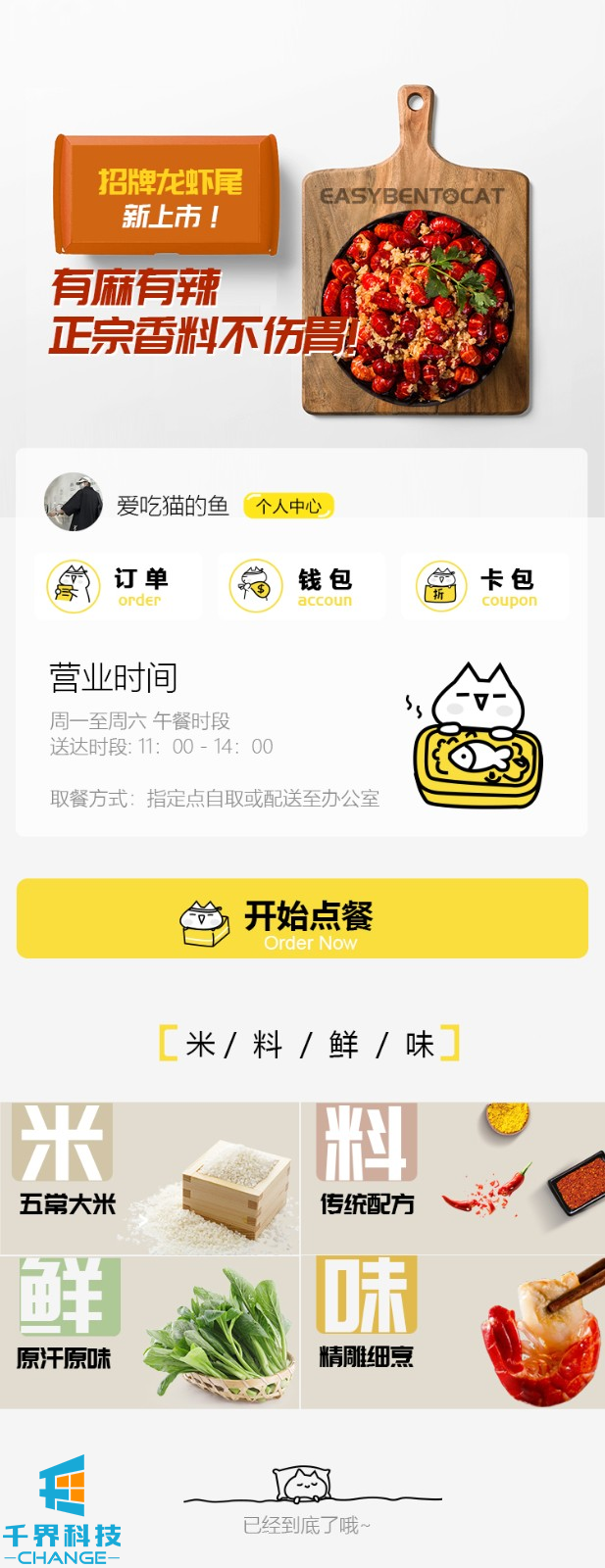This screenshot has width=605, height=1568.
Task: Open the 五常大米 rice tile
Action: tap(149, 1179)
